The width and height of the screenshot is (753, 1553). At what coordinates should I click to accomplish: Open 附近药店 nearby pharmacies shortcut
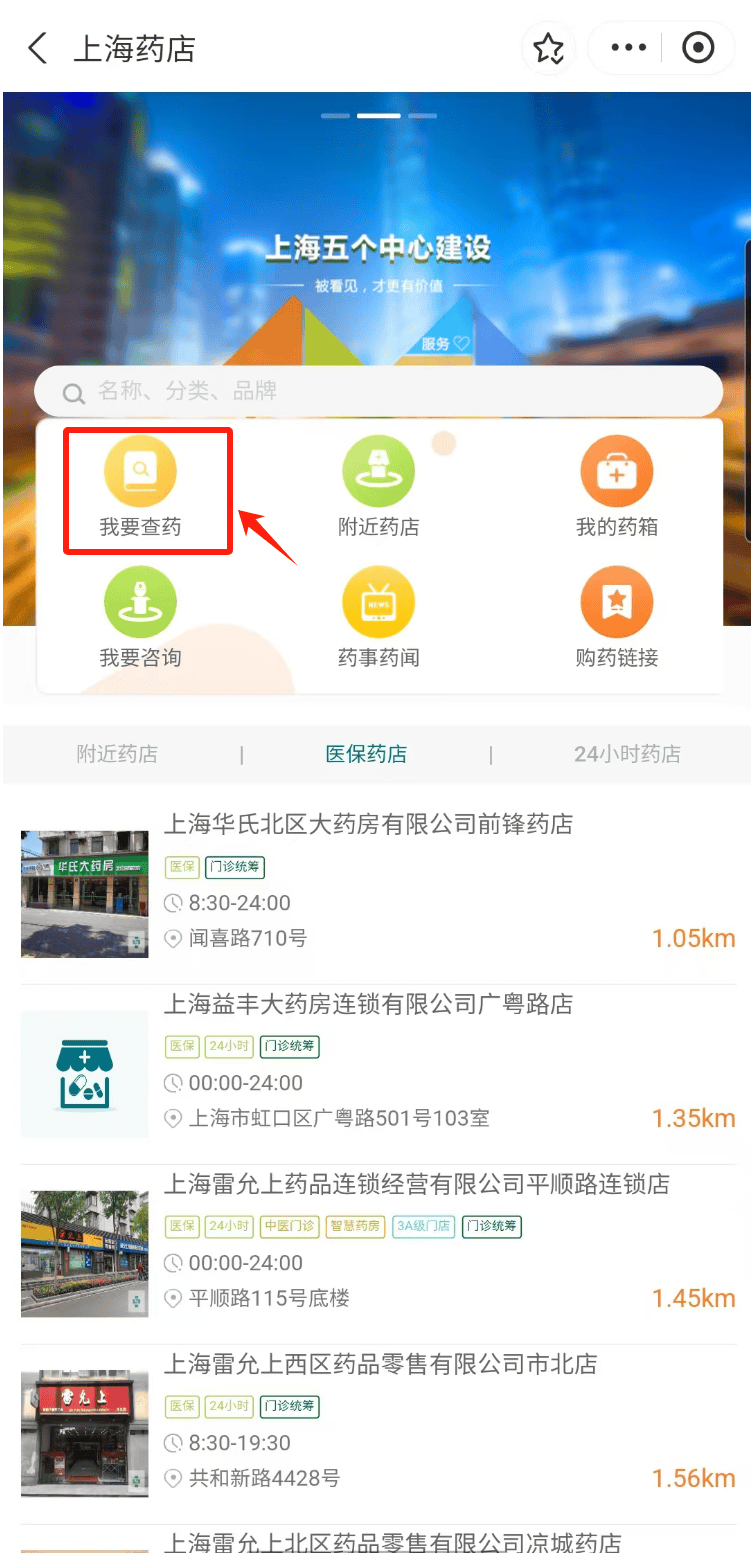pos(378,489)
